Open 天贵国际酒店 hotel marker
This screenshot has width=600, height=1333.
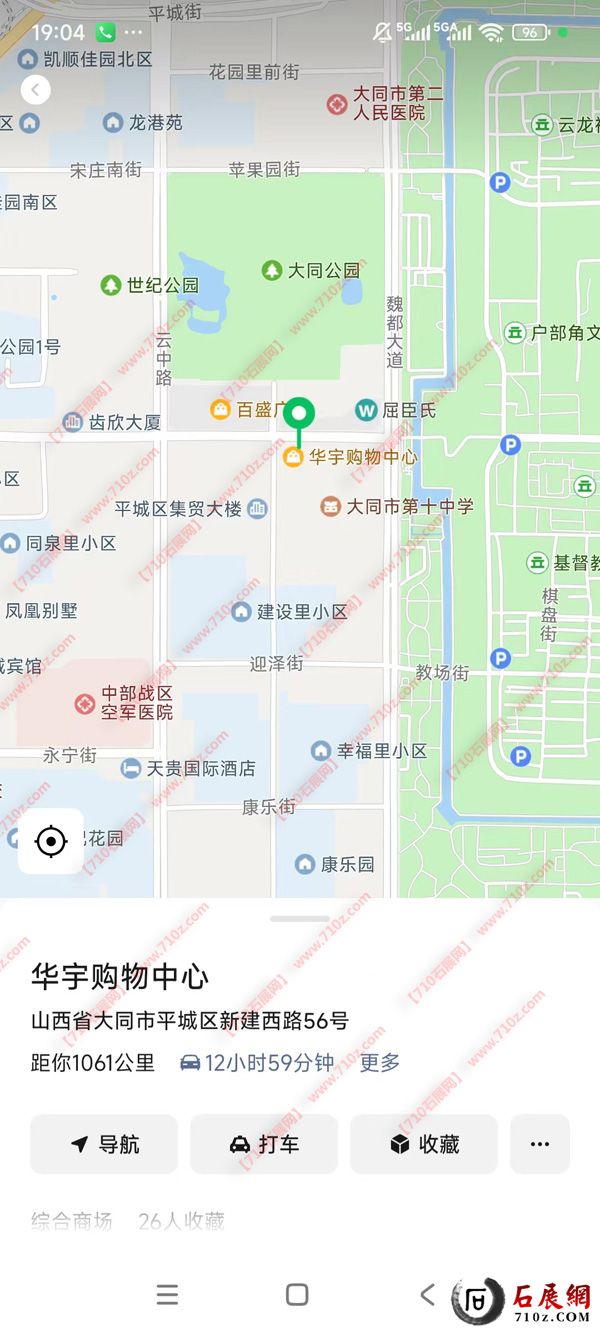(131, 768)
